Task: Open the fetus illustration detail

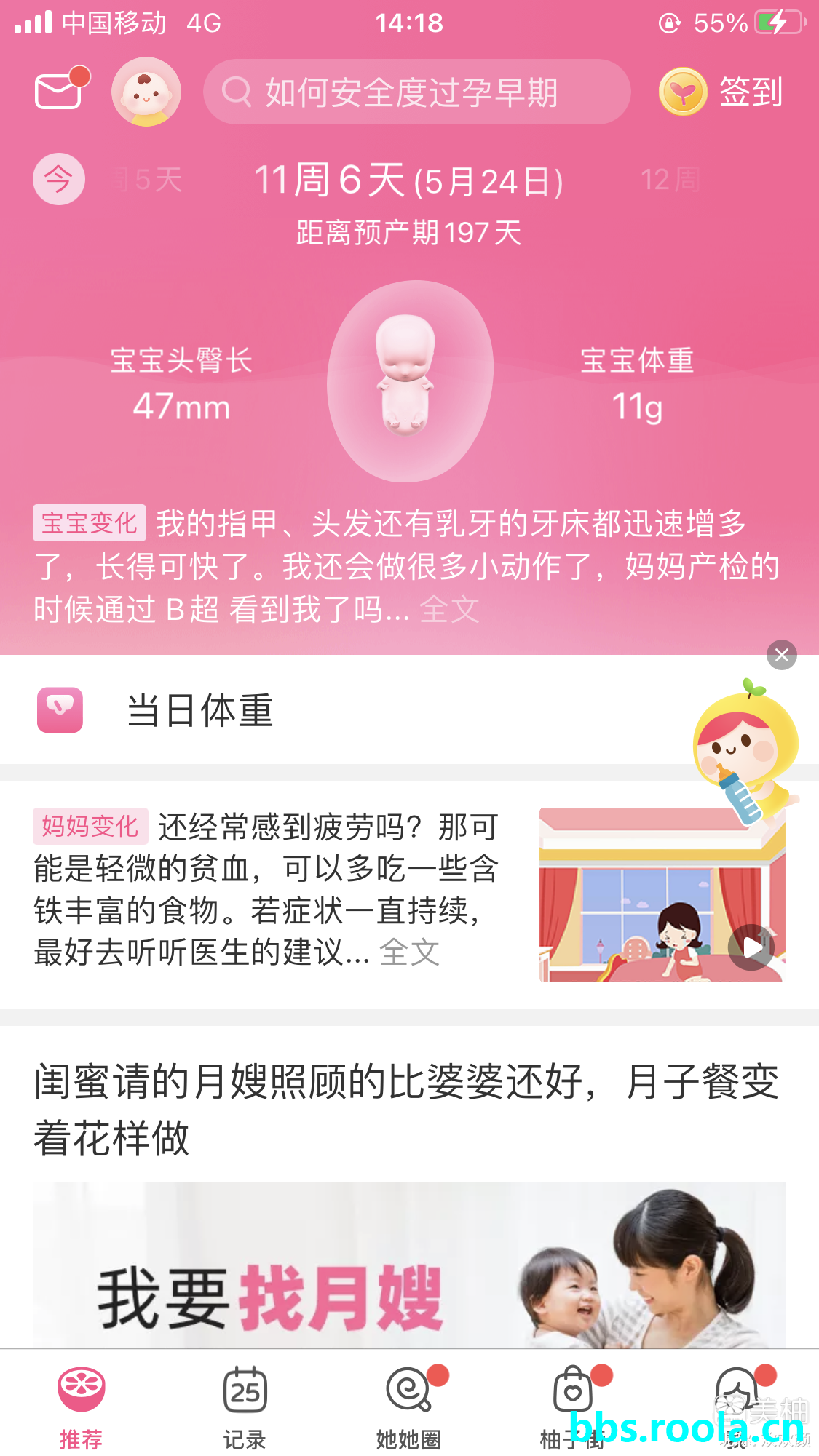Action: (410, 381)
